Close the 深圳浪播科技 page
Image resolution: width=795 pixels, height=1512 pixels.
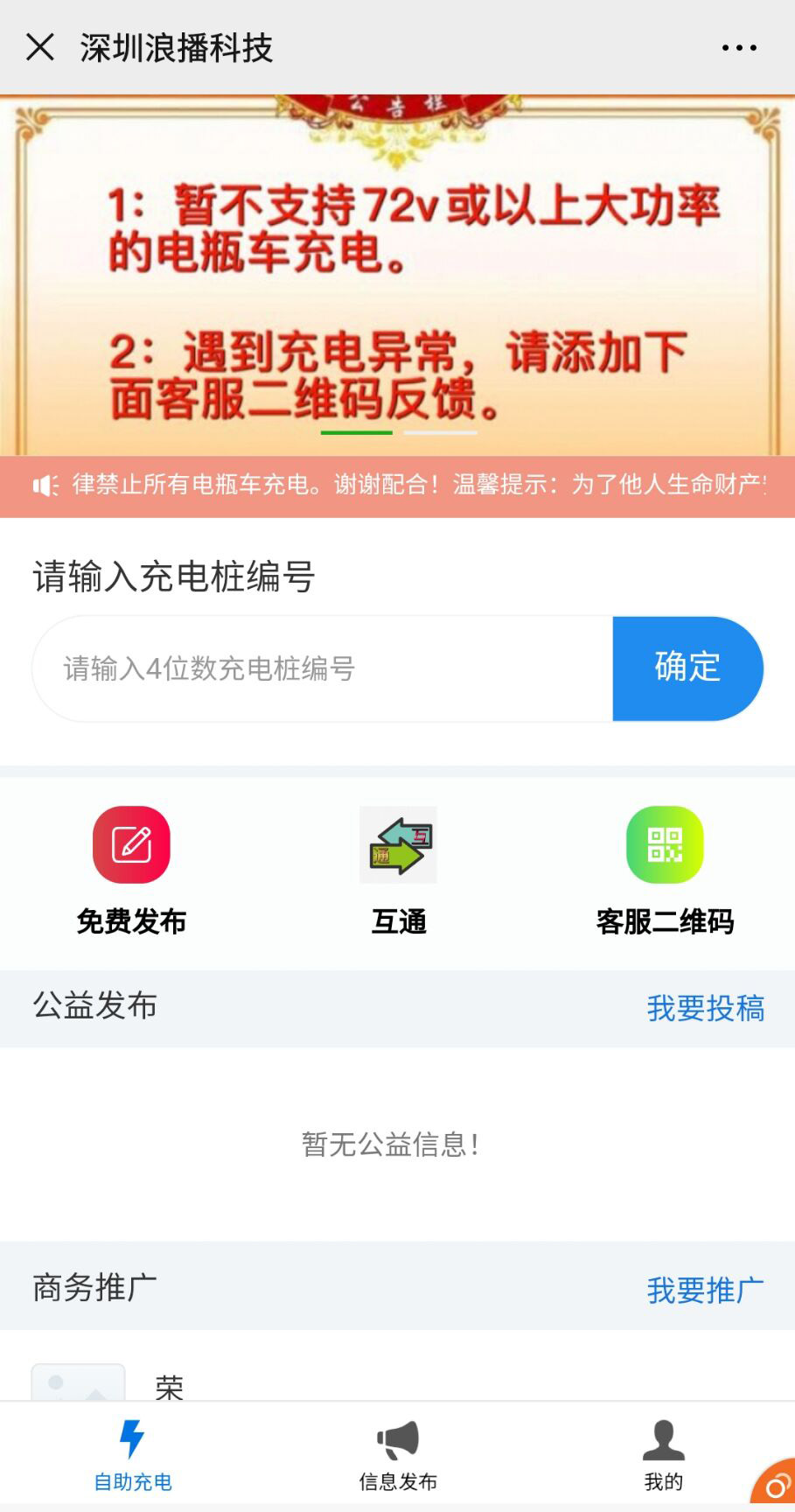[40, 47]
